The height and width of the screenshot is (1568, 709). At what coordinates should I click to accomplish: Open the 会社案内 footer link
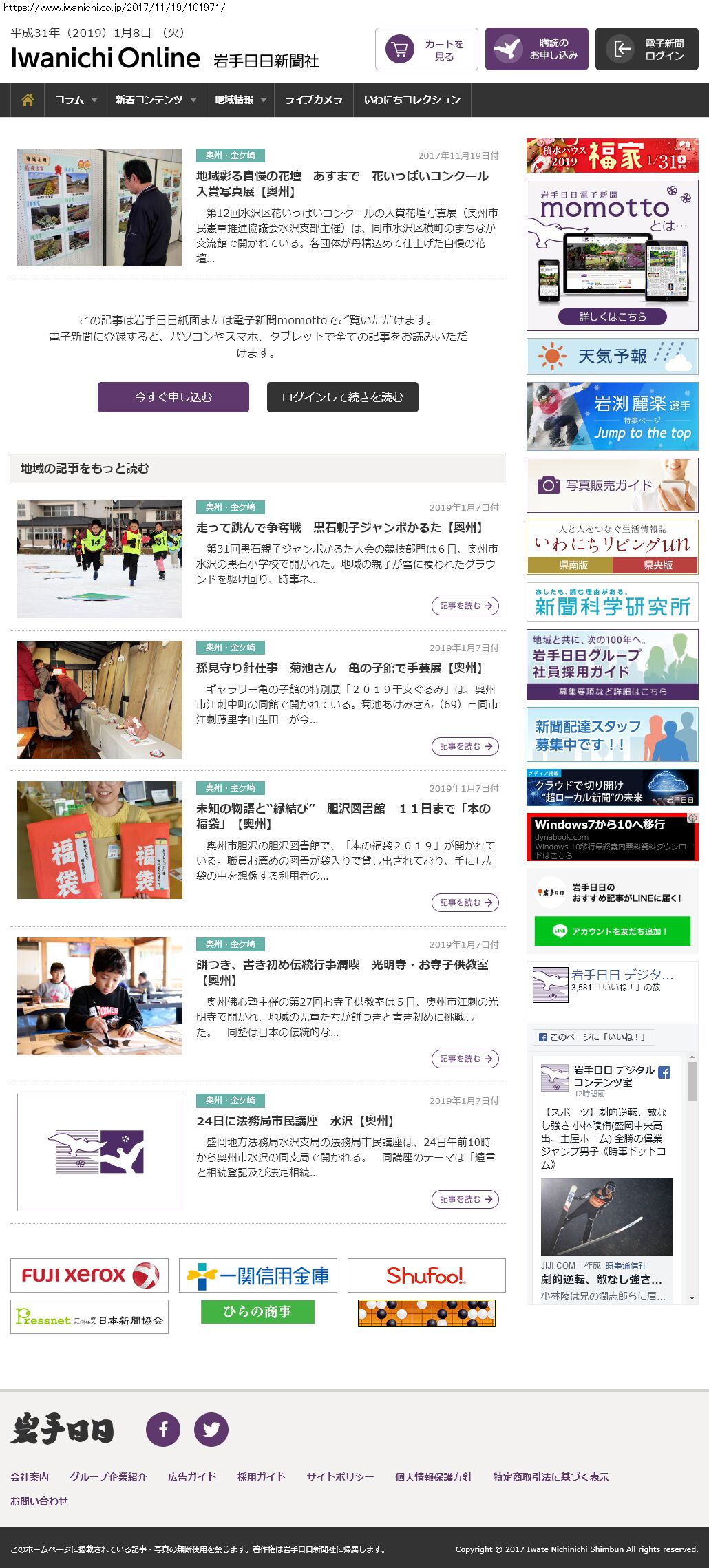(30, 1476)
